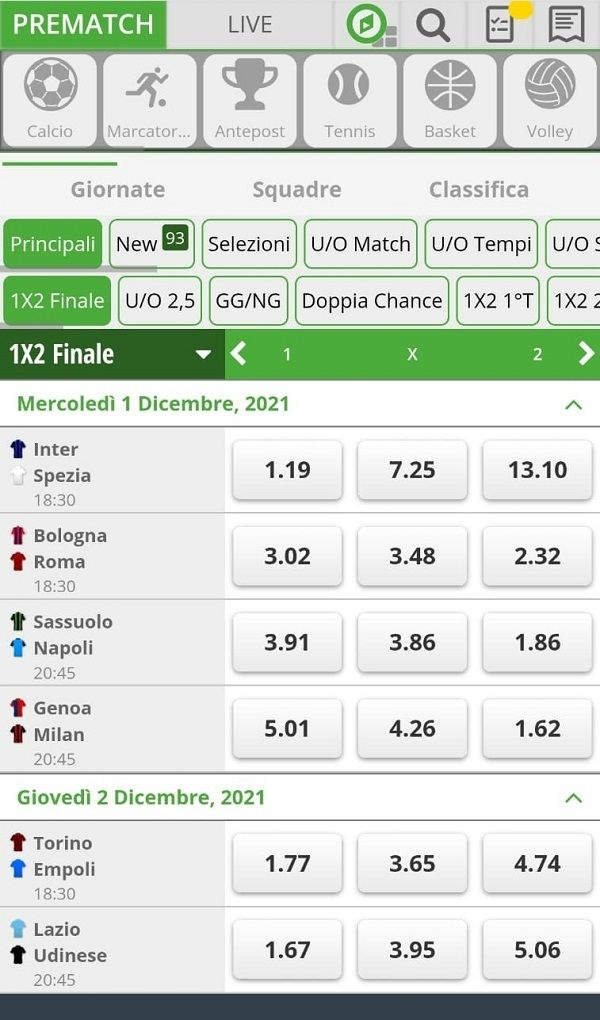Screen dimensions: 600x1020
Task: Show the Doppia Chance market
Action: click(x=372, y=301)
